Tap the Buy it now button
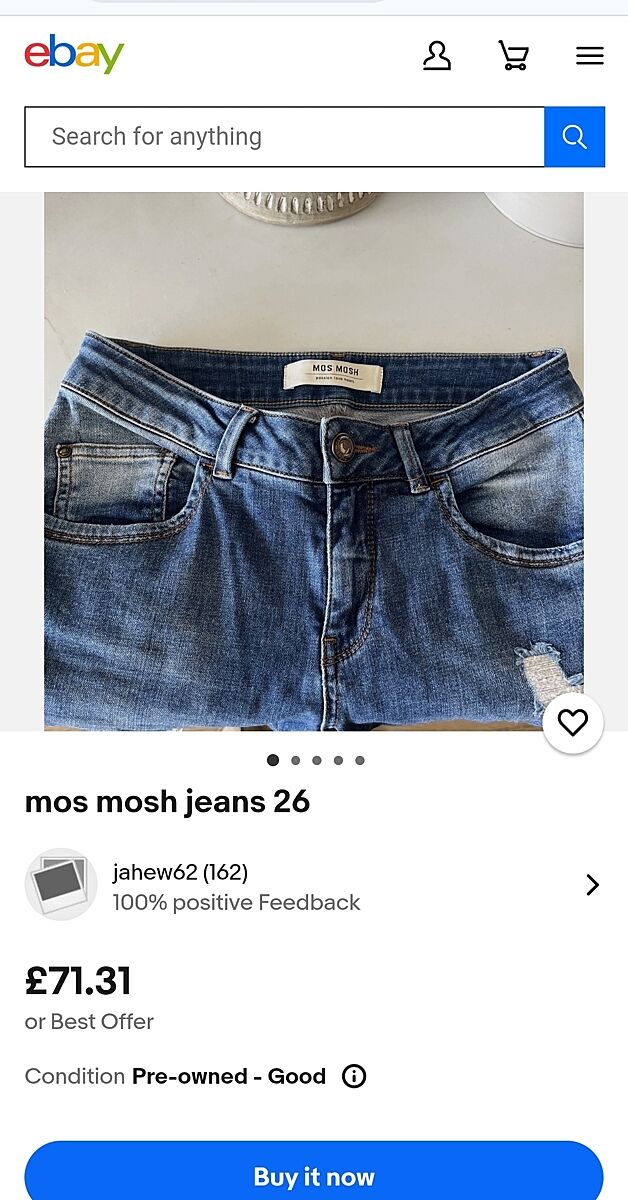The image size is (628, 1200). click(313, 1176)
